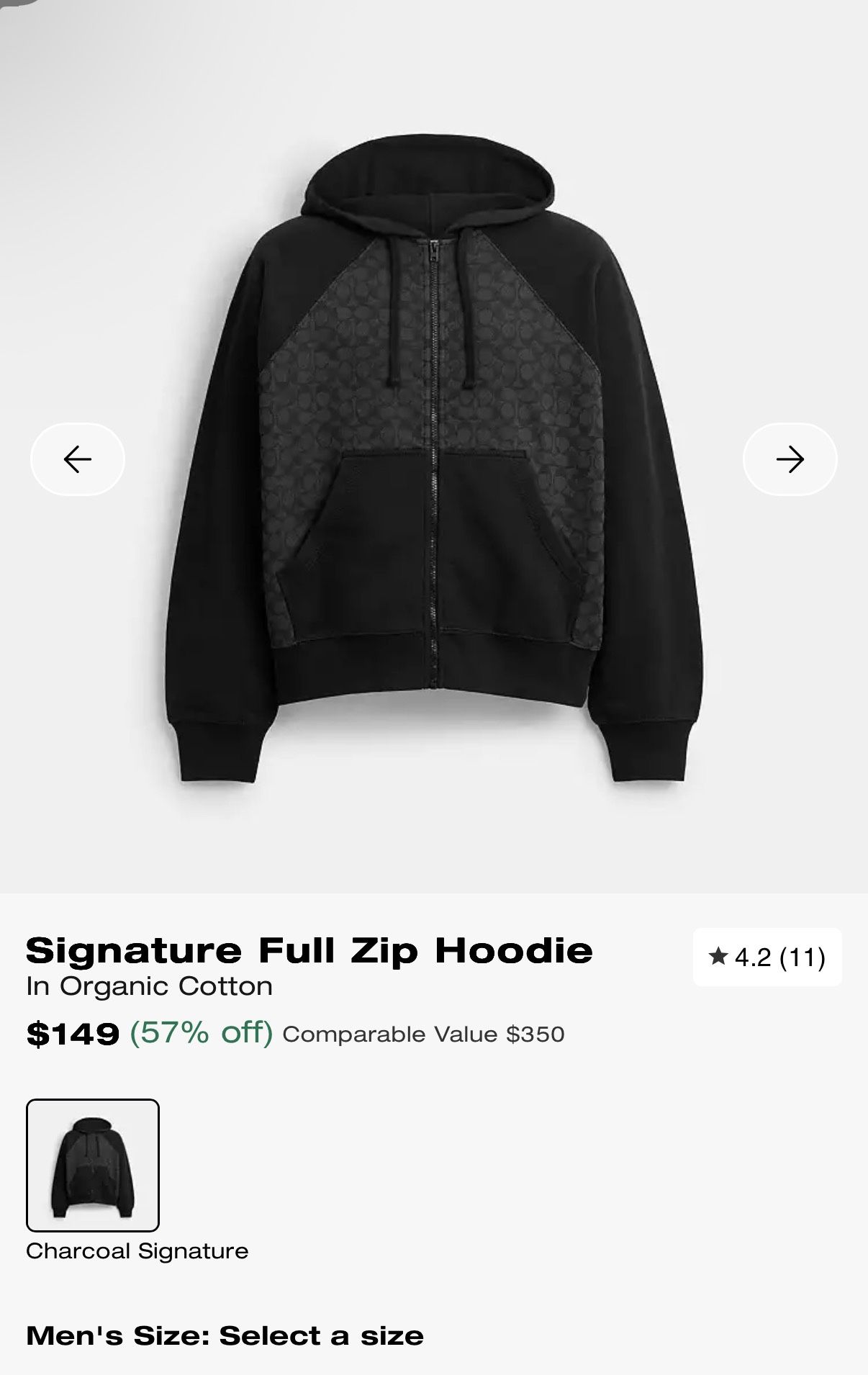Image resolution: width=868 pixels, height=1375 pixels.
Task: Show the previous product image
Action: coord(78,459)
